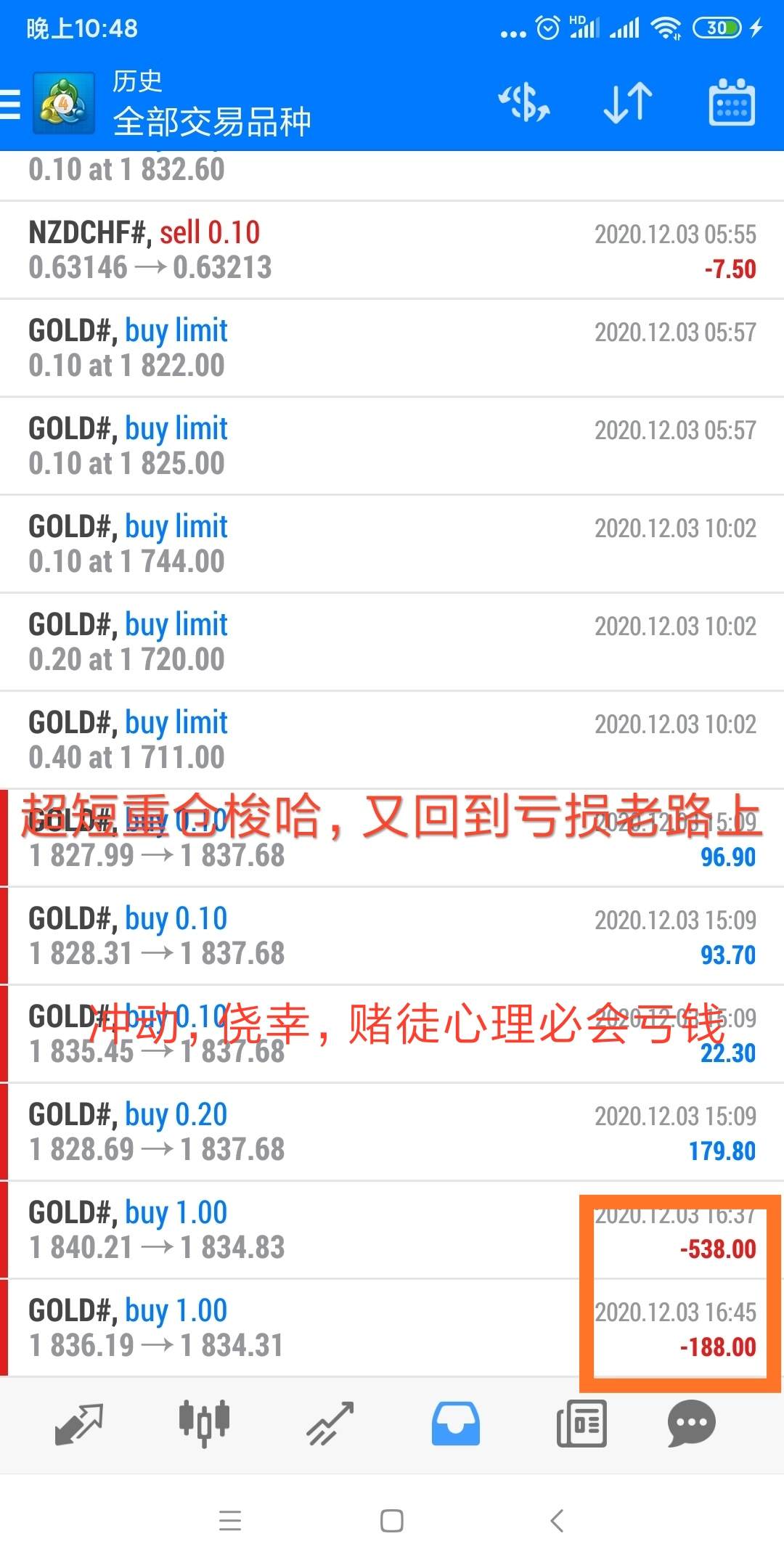Switch to the Trade tab
This screenshot has width=784, height=1568.
click(x=330, y=1424)
